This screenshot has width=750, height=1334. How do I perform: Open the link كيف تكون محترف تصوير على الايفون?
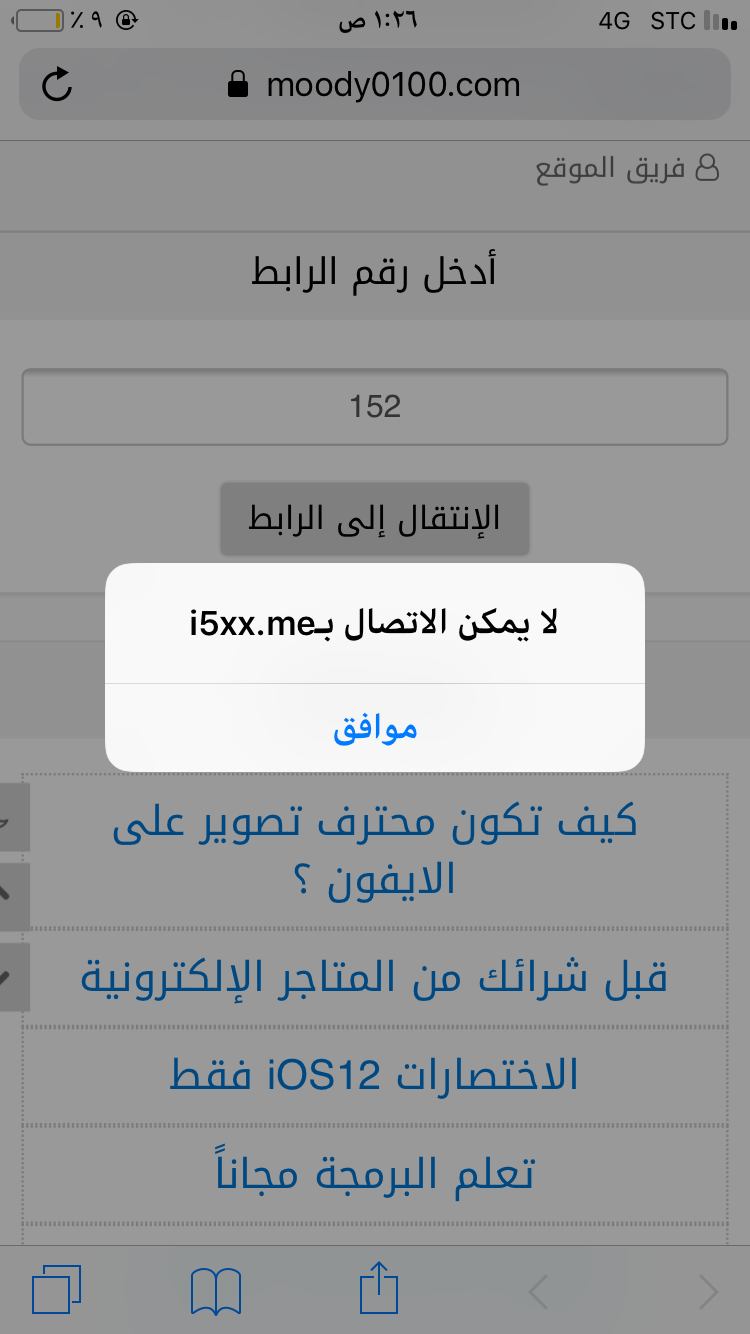(375, 850)
